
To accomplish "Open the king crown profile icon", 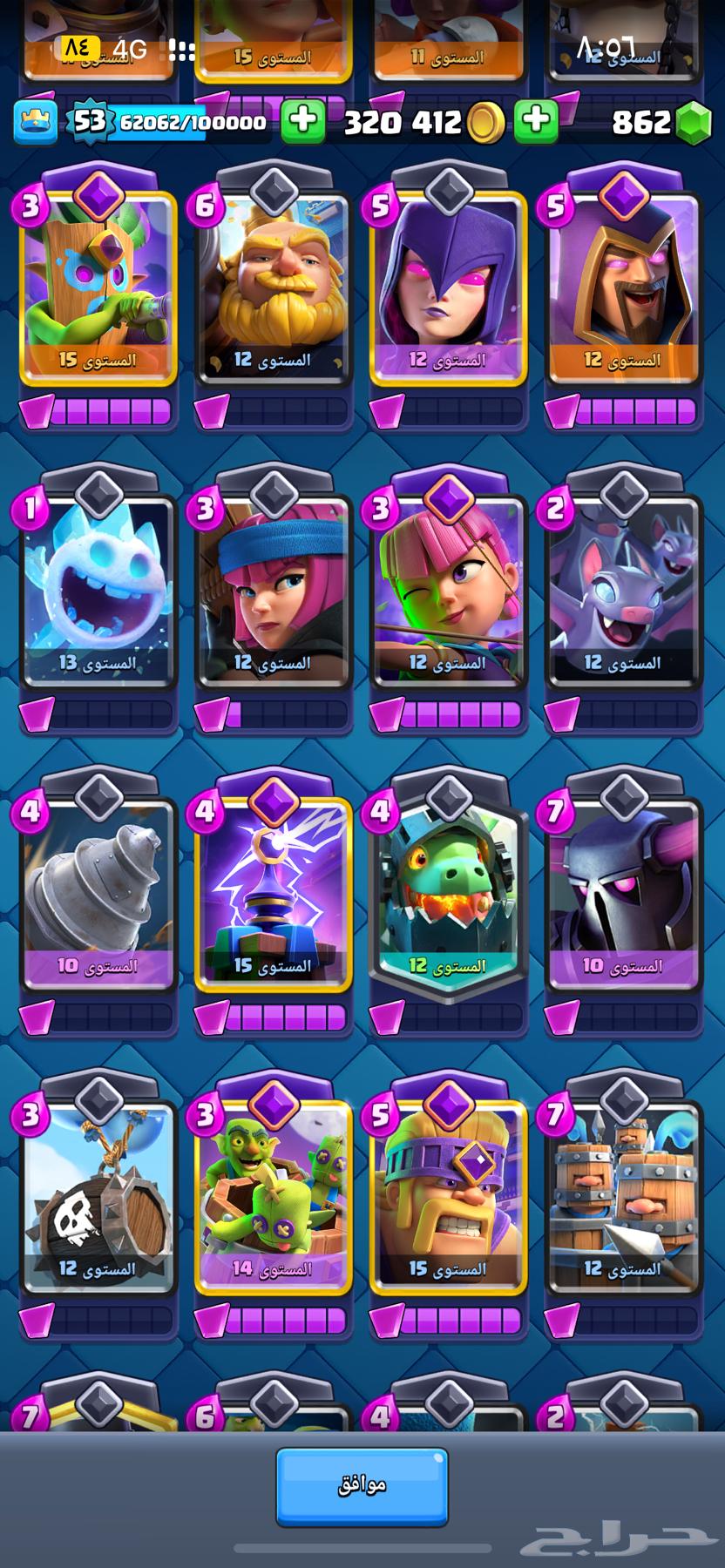I will coord(35,121).
